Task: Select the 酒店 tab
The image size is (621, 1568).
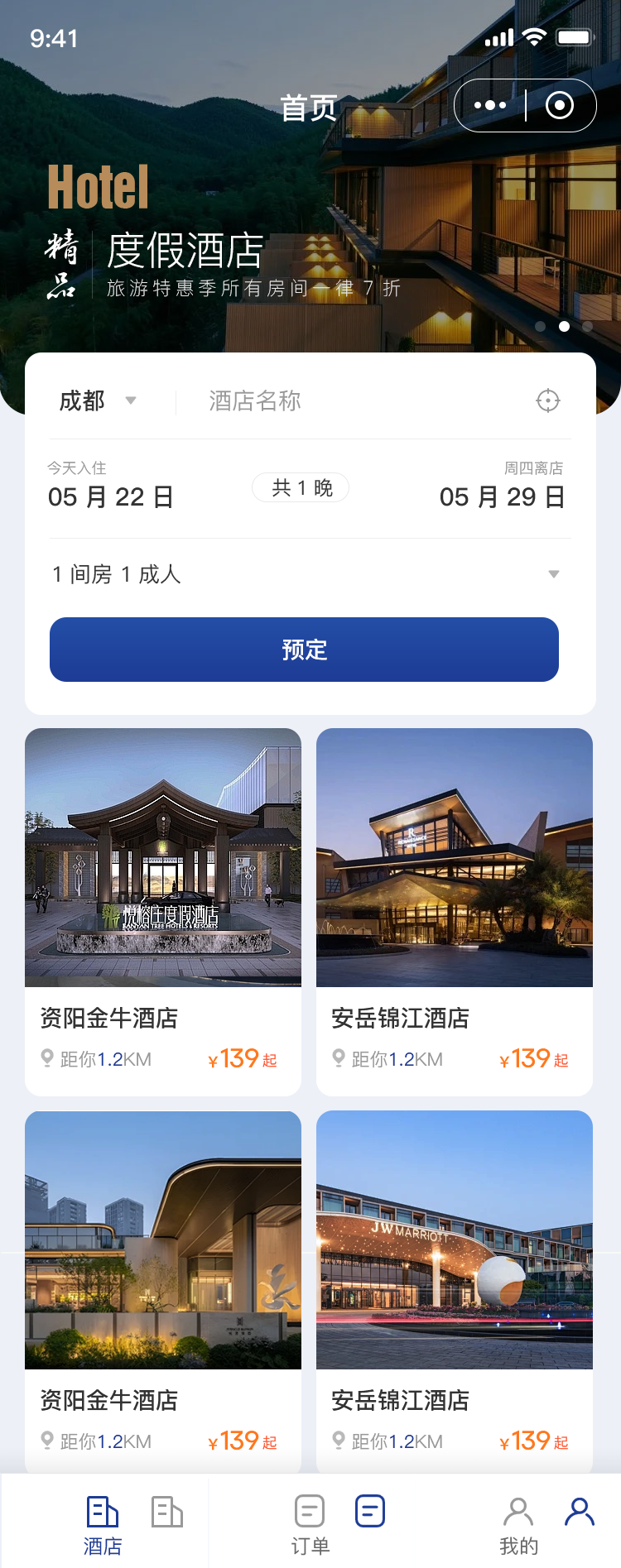Action: pos(103,1525)
